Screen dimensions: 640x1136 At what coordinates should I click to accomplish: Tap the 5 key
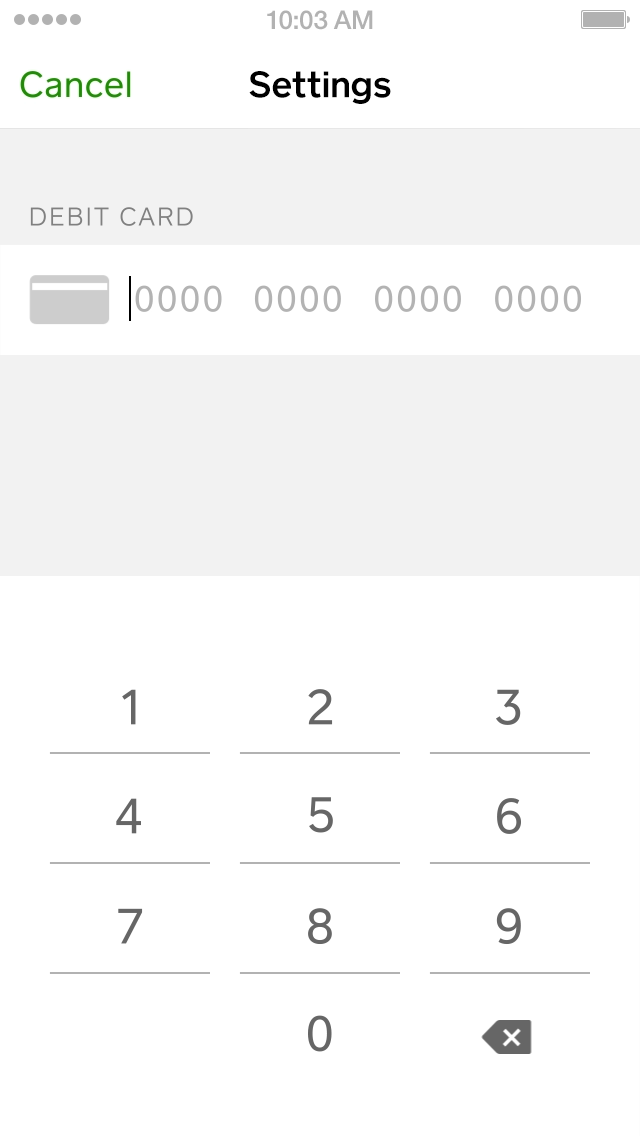pyautogui.click(x=320, y=816)
